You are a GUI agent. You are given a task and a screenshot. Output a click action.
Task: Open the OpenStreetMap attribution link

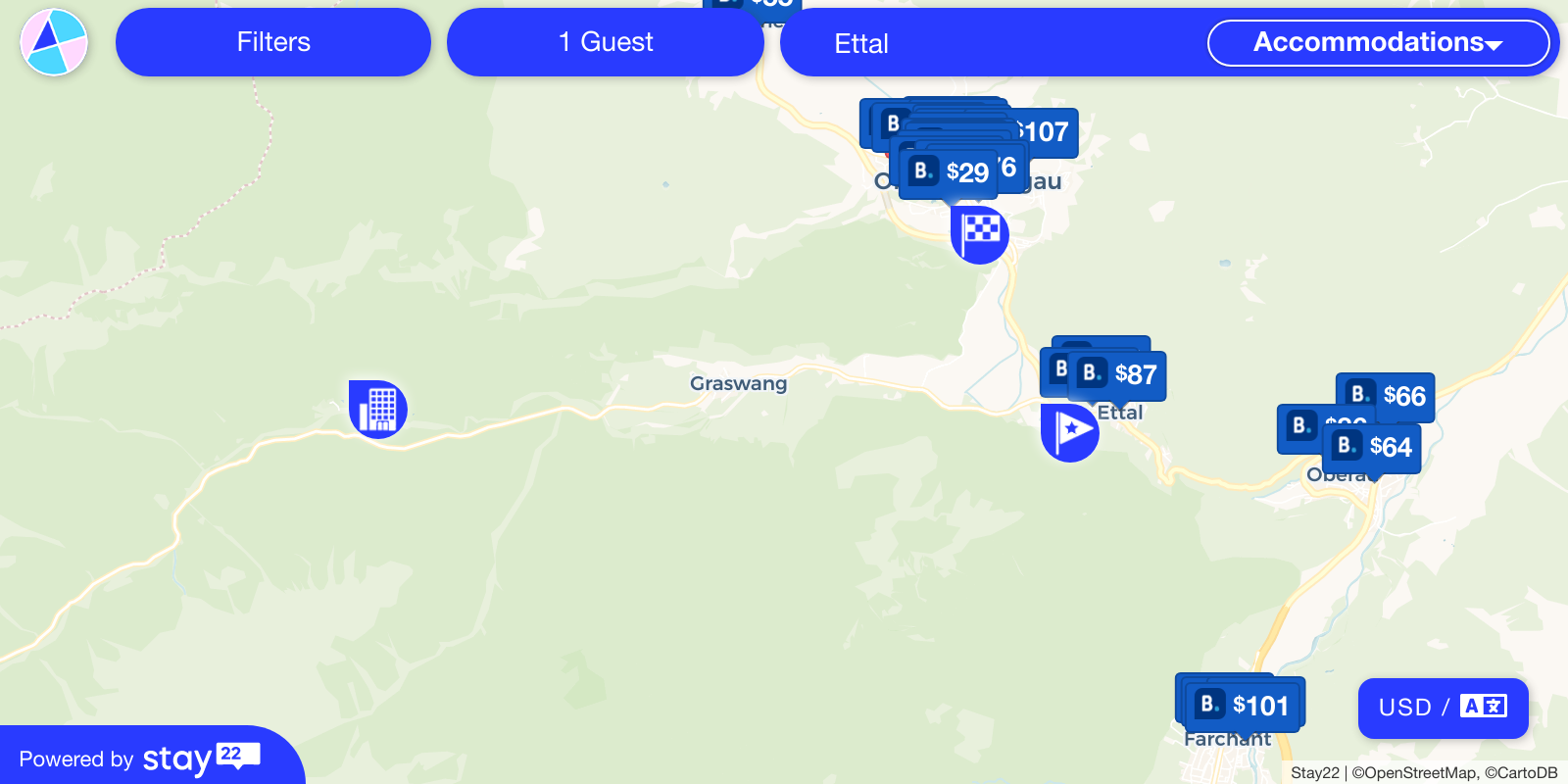1414,772
